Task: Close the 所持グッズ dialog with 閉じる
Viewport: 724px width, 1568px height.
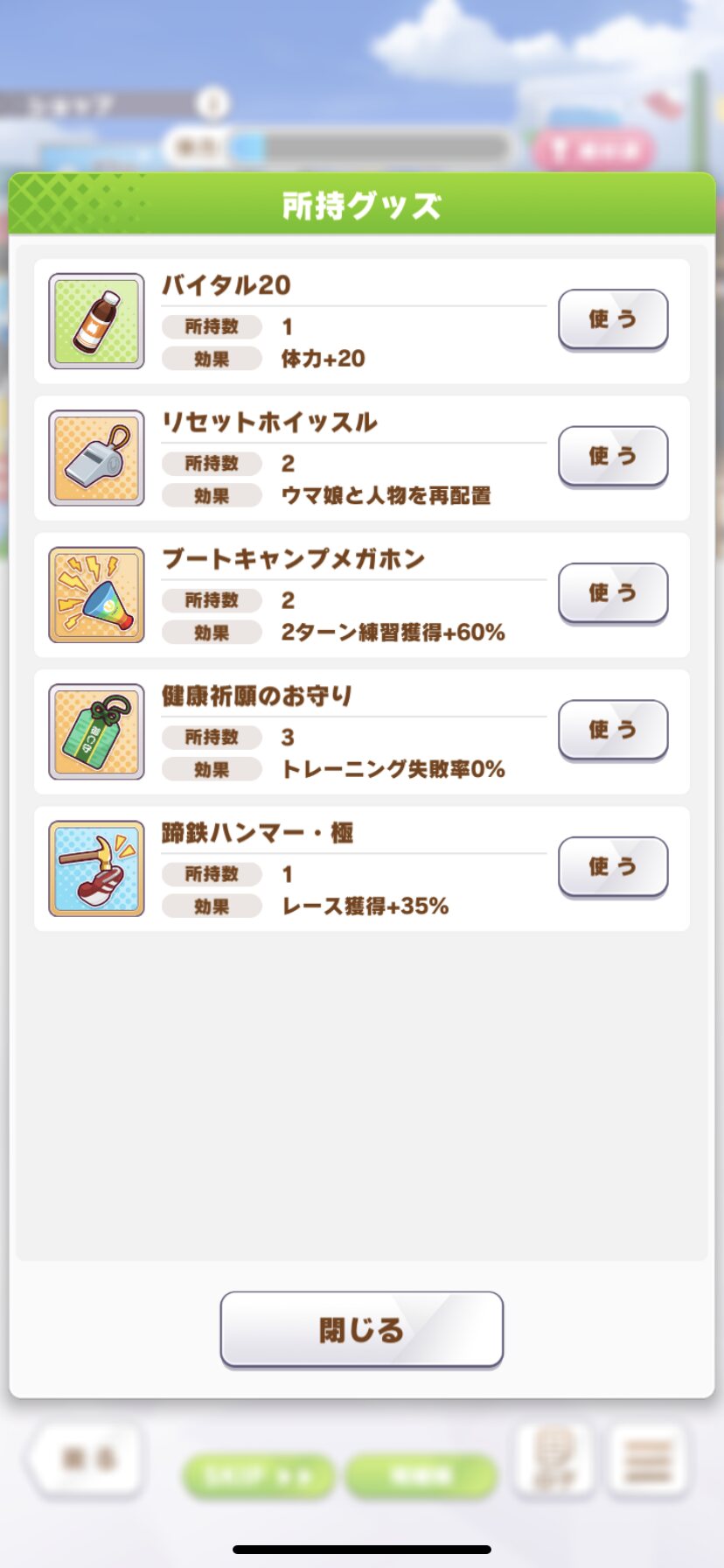Action: 361,1329
